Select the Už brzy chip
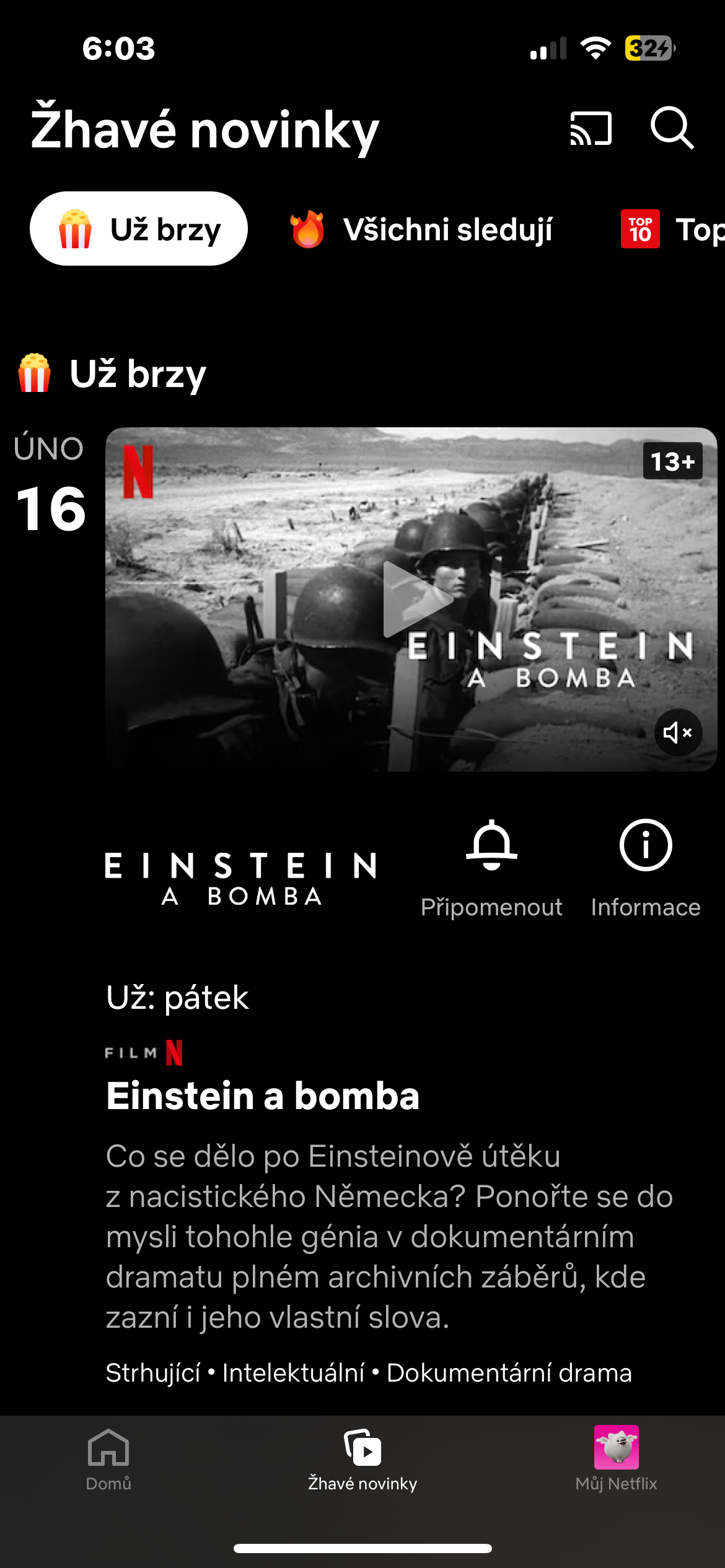This screenshot has height=1568, width=725. click(139, 229)
